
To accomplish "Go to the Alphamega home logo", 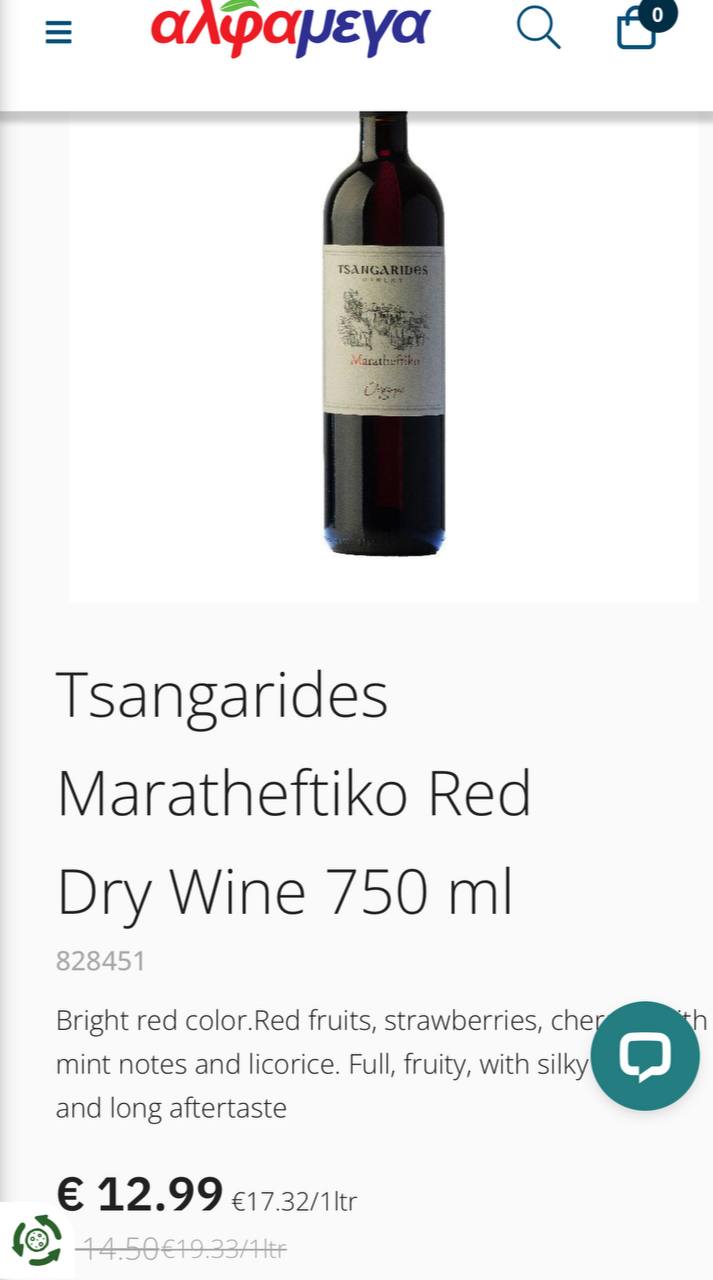I will [290, 28].
